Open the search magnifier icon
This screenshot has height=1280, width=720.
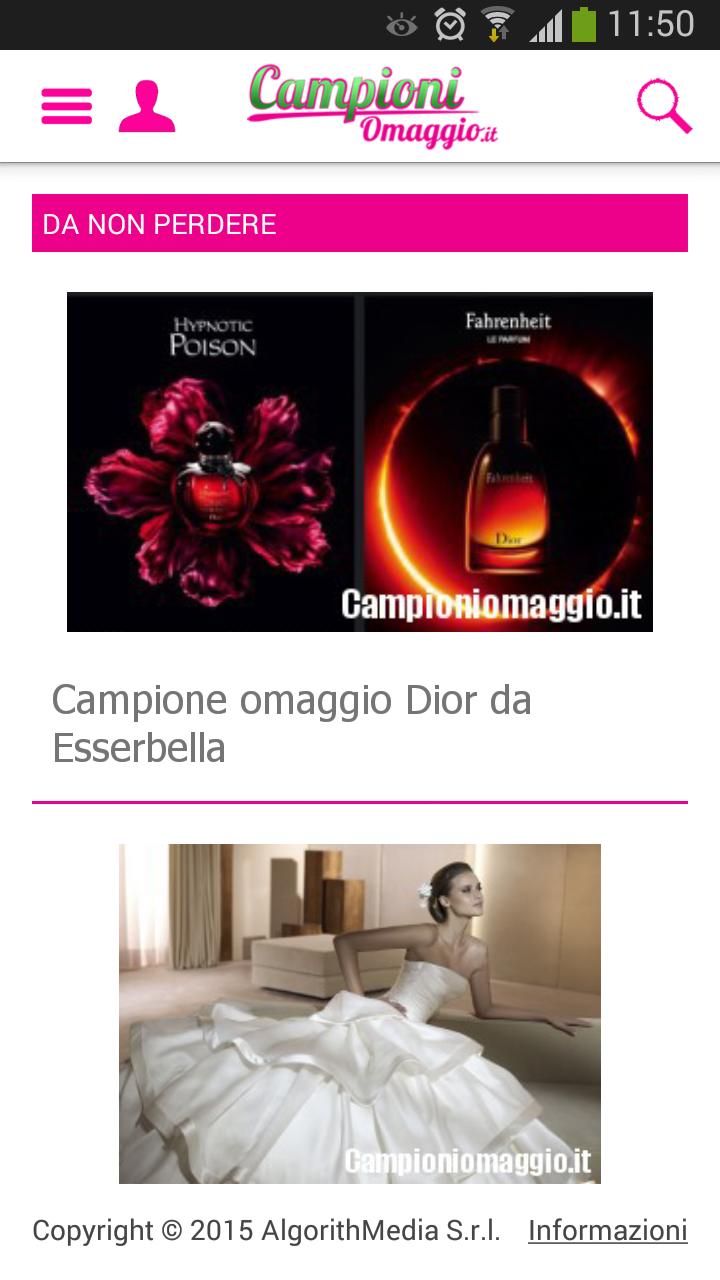point(663,105)
